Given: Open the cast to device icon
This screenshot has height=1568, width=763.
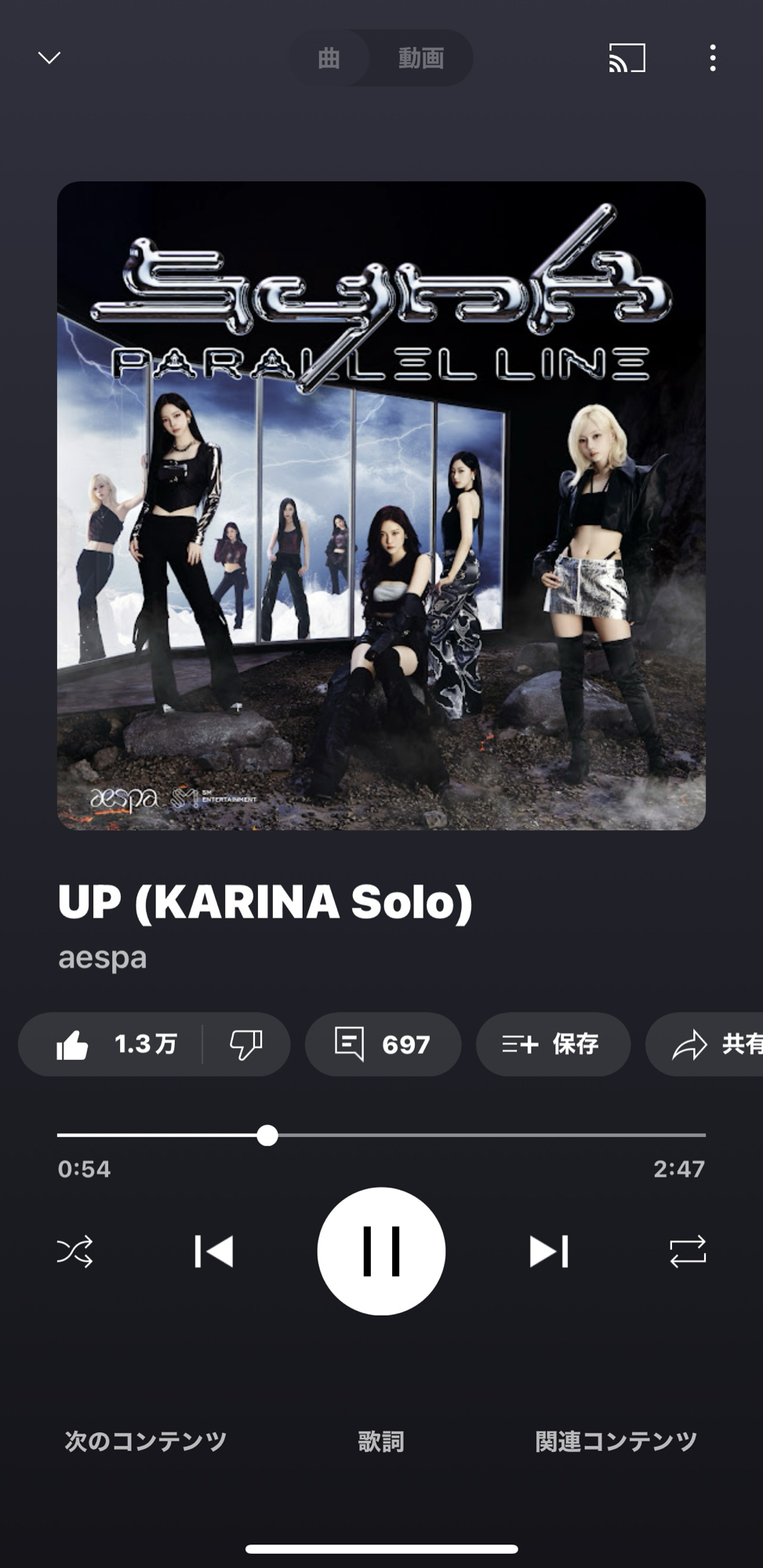Looking at the screenshot, I should [627, 58].
